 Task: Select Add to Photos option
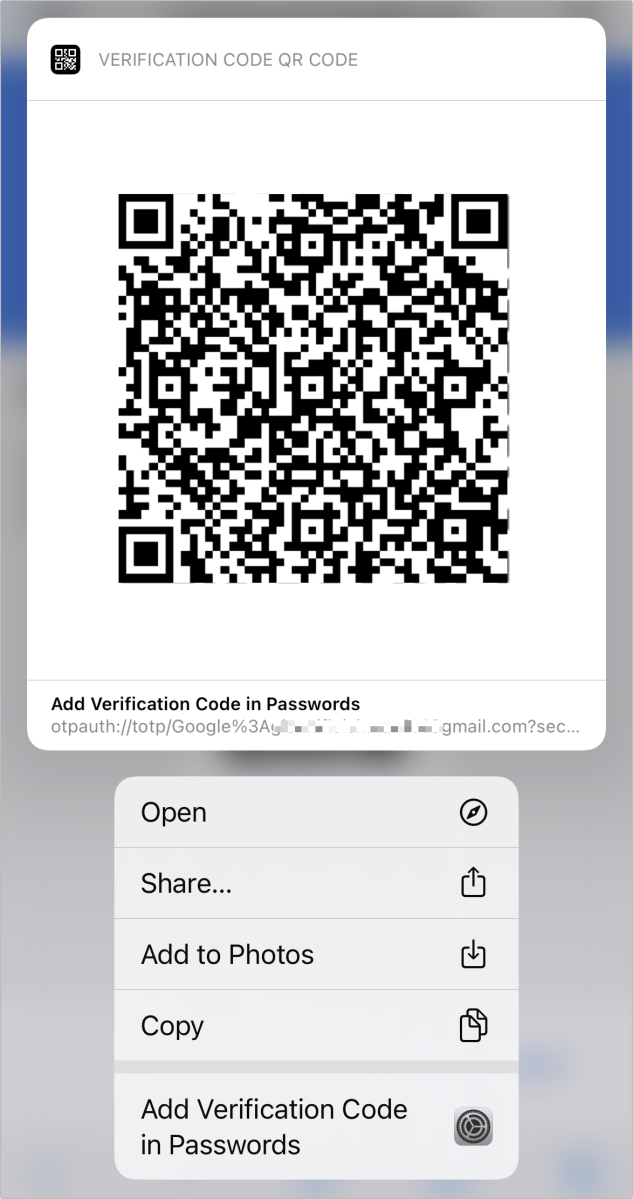(315, 954)
